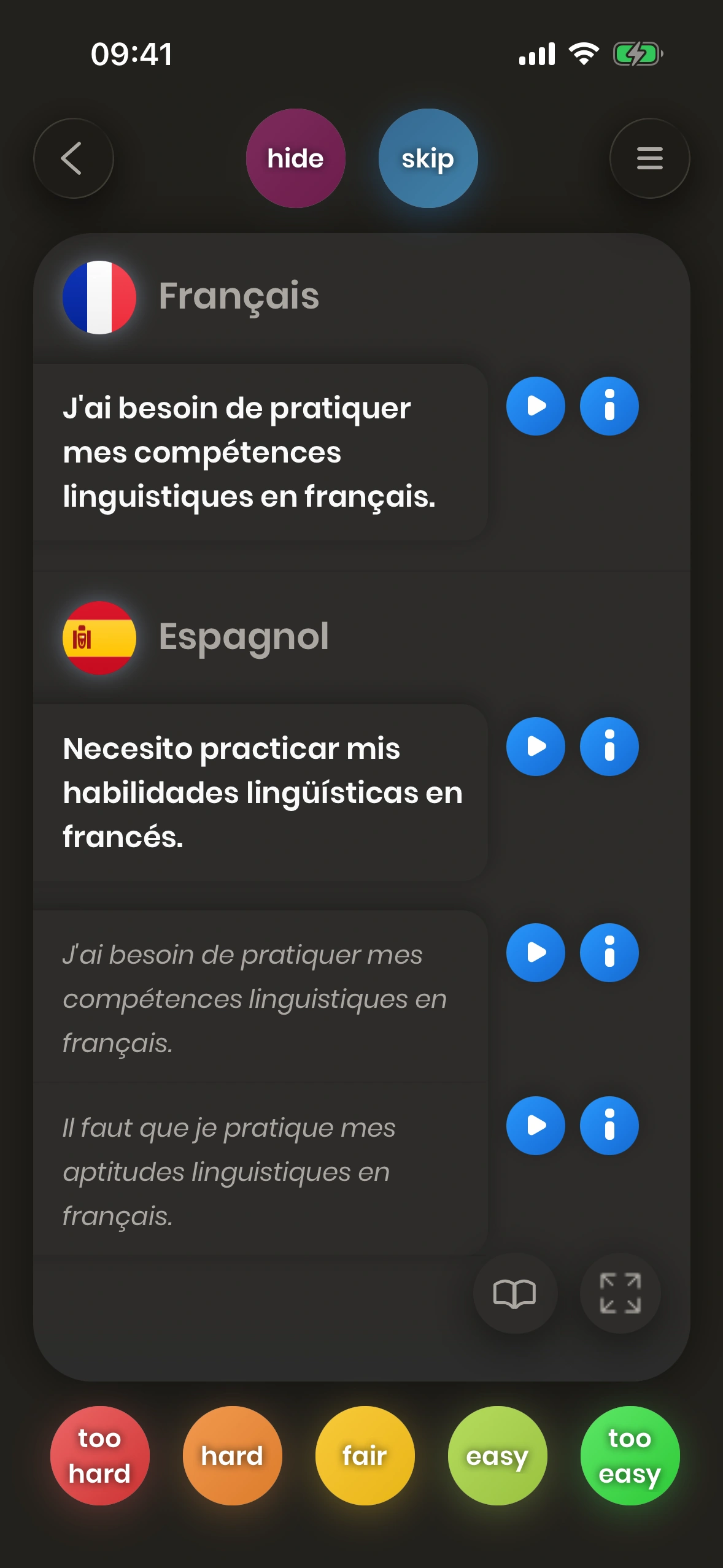Show info for the bold French sentence
The height and width of the screenshot is (1568, 723).
tap(609, 406)
